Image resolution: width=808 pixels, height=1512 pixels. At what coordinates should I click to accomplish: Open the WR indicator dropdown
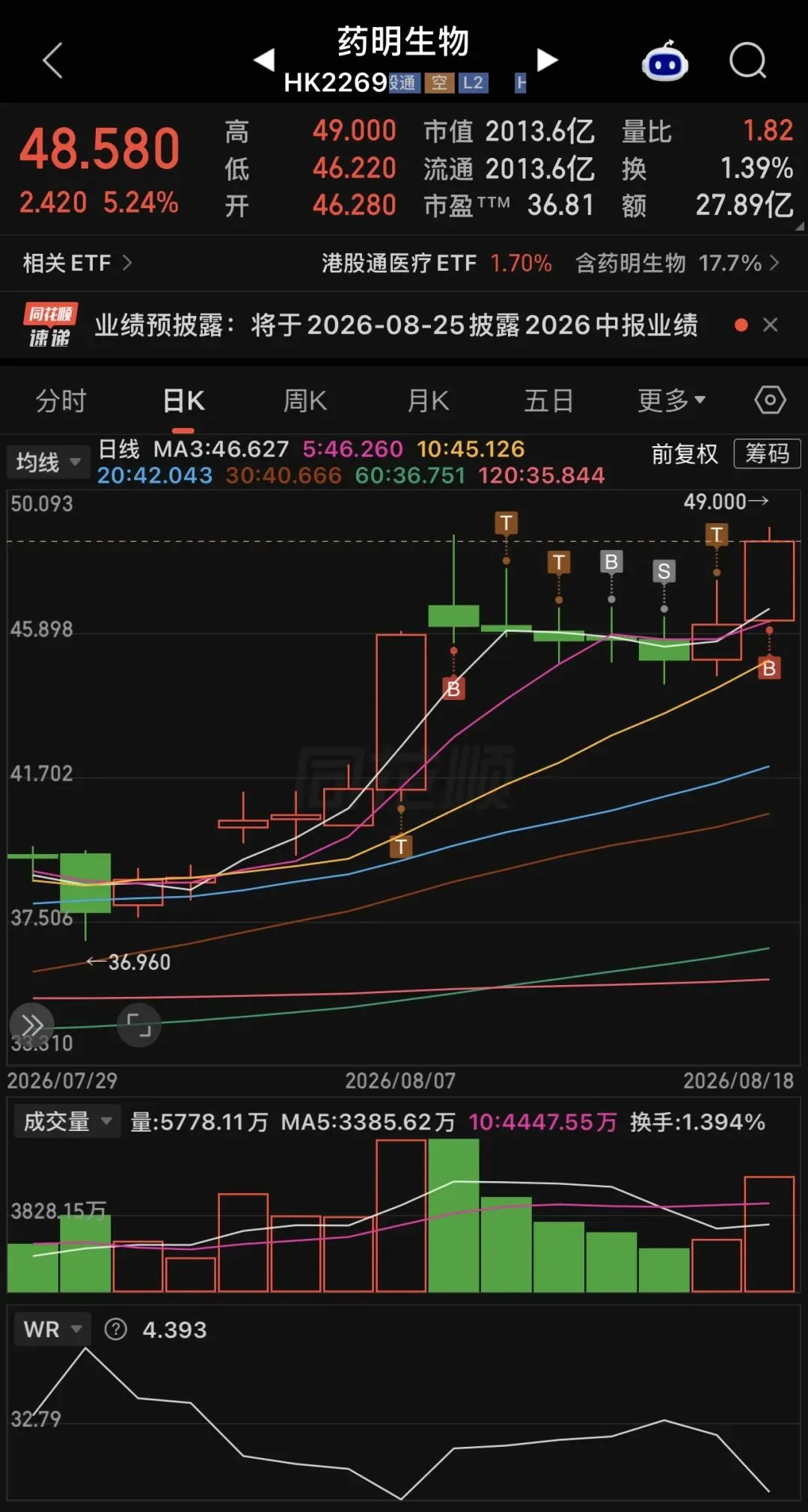(x=52, y=1329)
